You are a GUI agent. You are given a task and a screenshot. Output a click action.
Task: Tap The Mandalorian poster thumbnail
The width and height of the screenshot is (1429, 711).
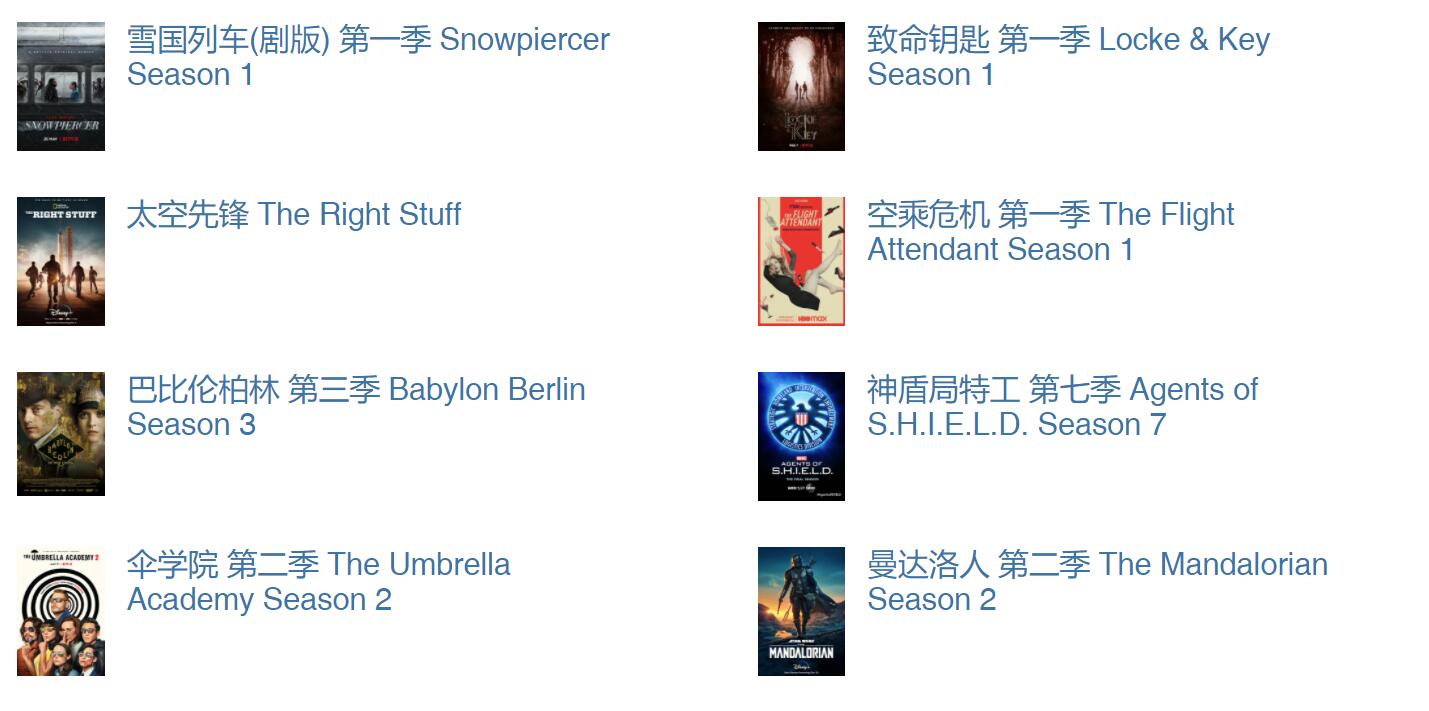(801, 611)
